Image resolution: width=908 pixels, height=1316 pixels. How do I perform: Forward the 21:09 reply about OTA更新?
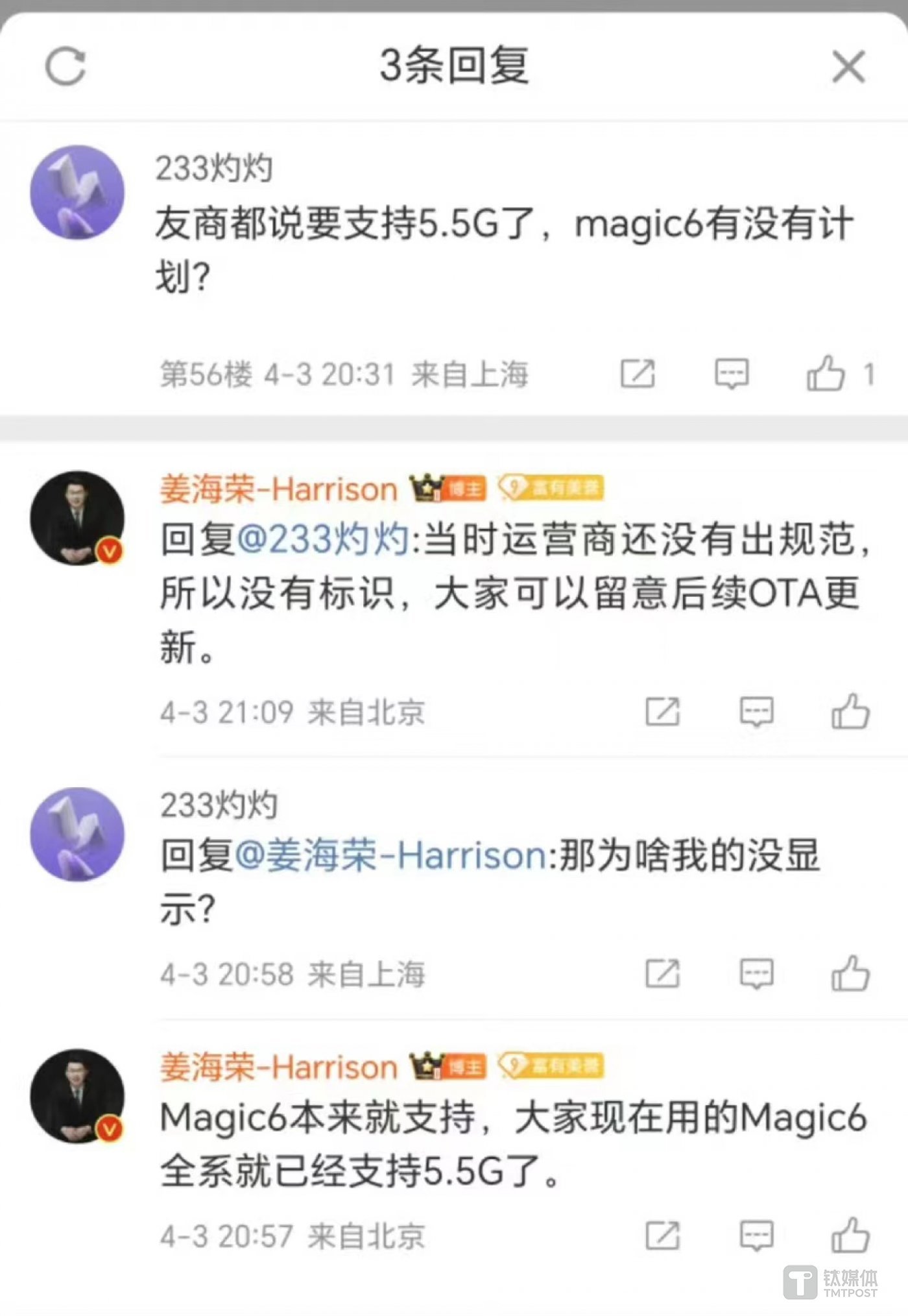click(x=662, y=712)
